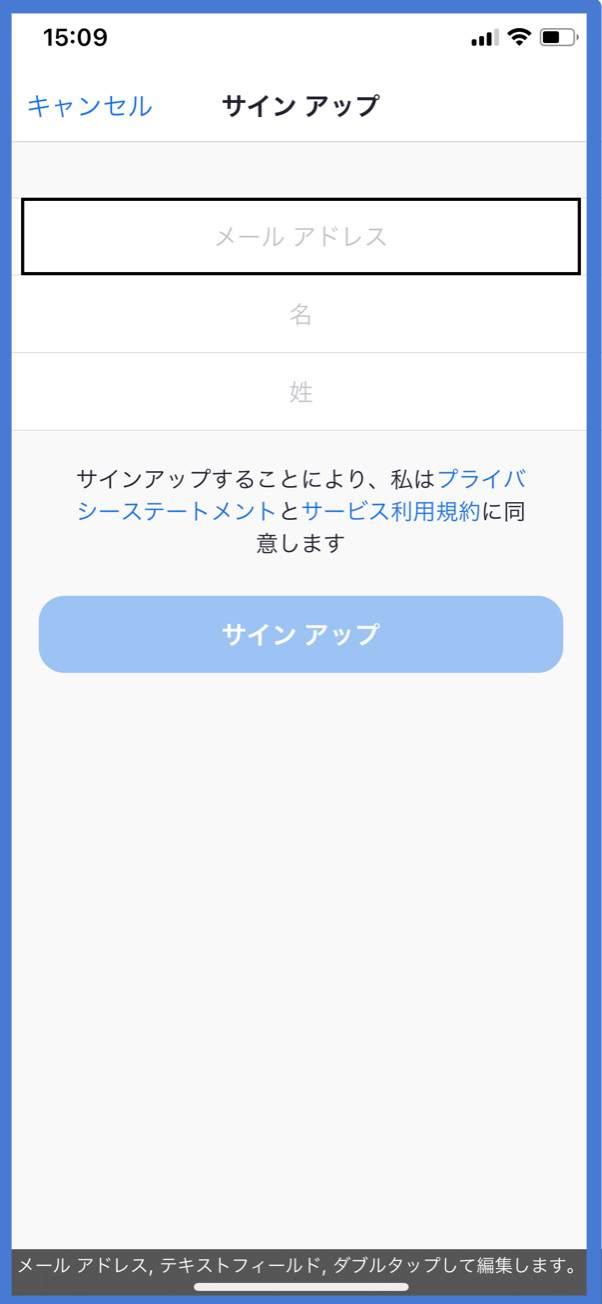Screen dimensions: 602x1304
Task: Open the サービス利用規約 link
Action: (391, 511)
